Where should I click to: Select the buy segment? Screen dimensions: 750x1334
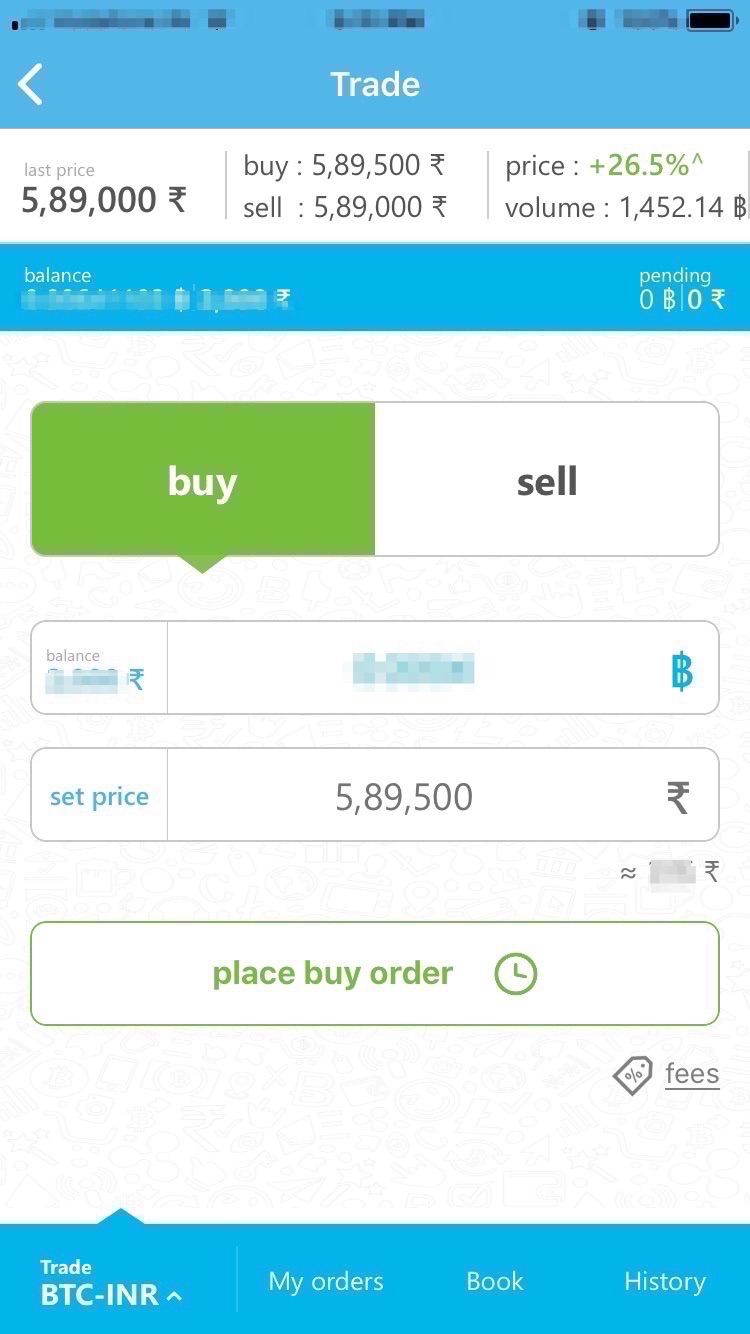click(203, 480)
